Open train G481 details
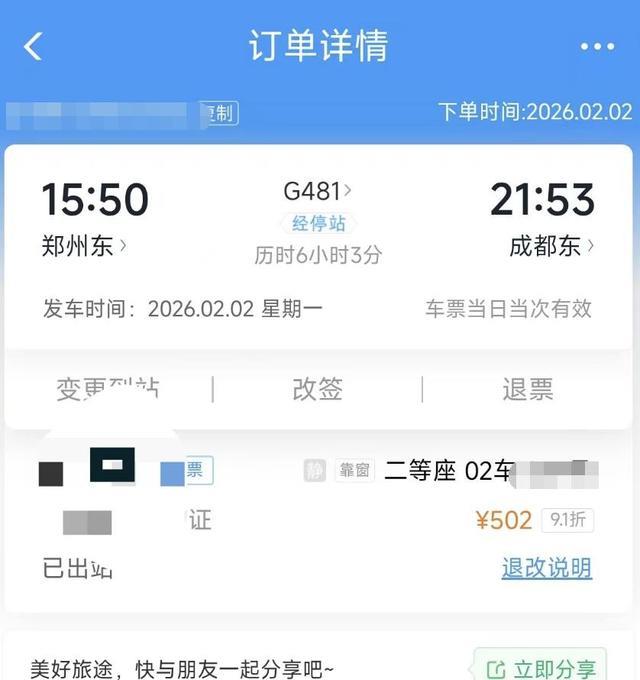Viewport: 640px width, 680px height. coord(318,190)
